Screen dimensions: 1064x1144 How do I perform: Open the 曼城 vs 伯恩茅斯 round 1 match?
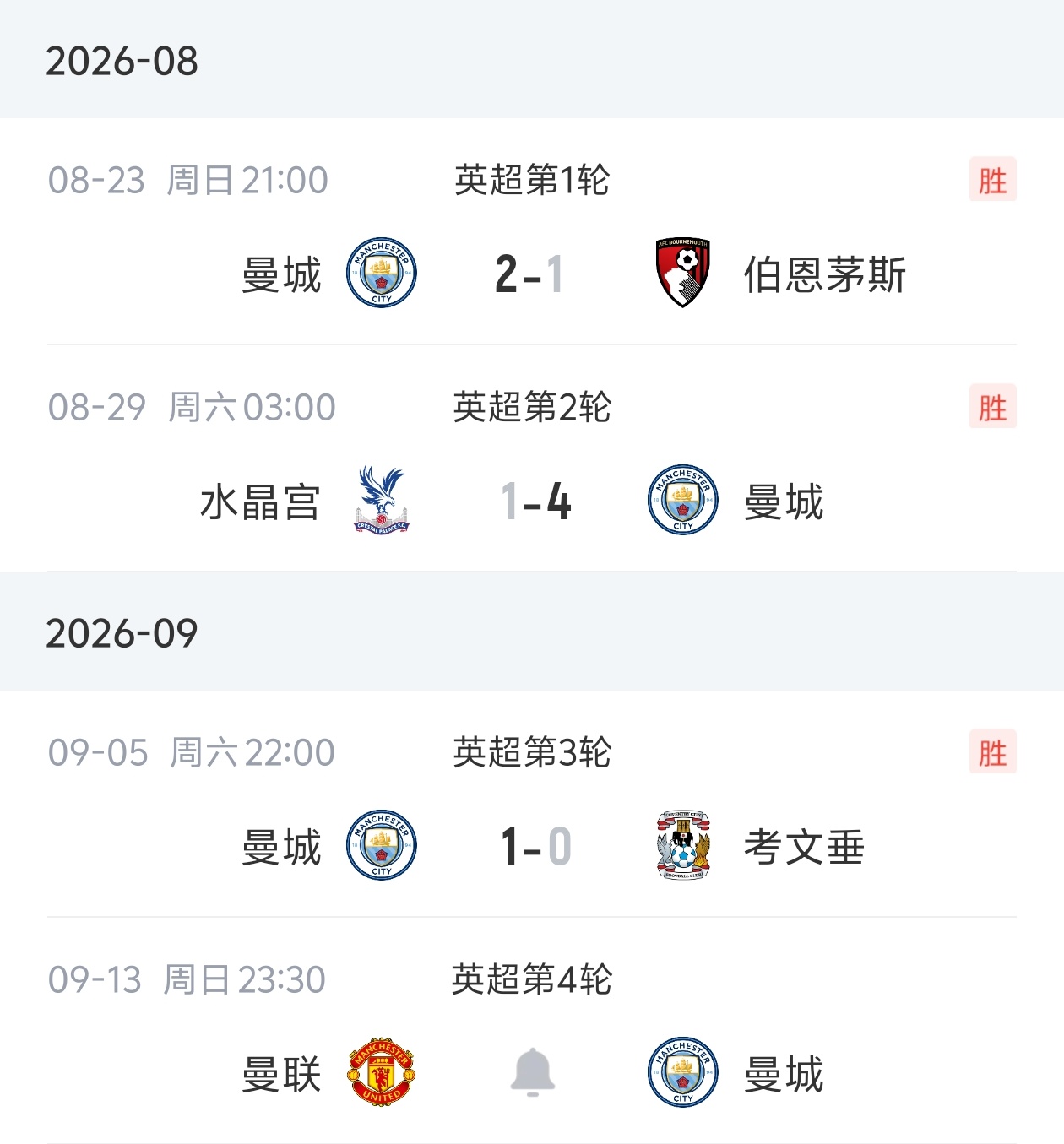pyautogui.click(x=532, y=231)
